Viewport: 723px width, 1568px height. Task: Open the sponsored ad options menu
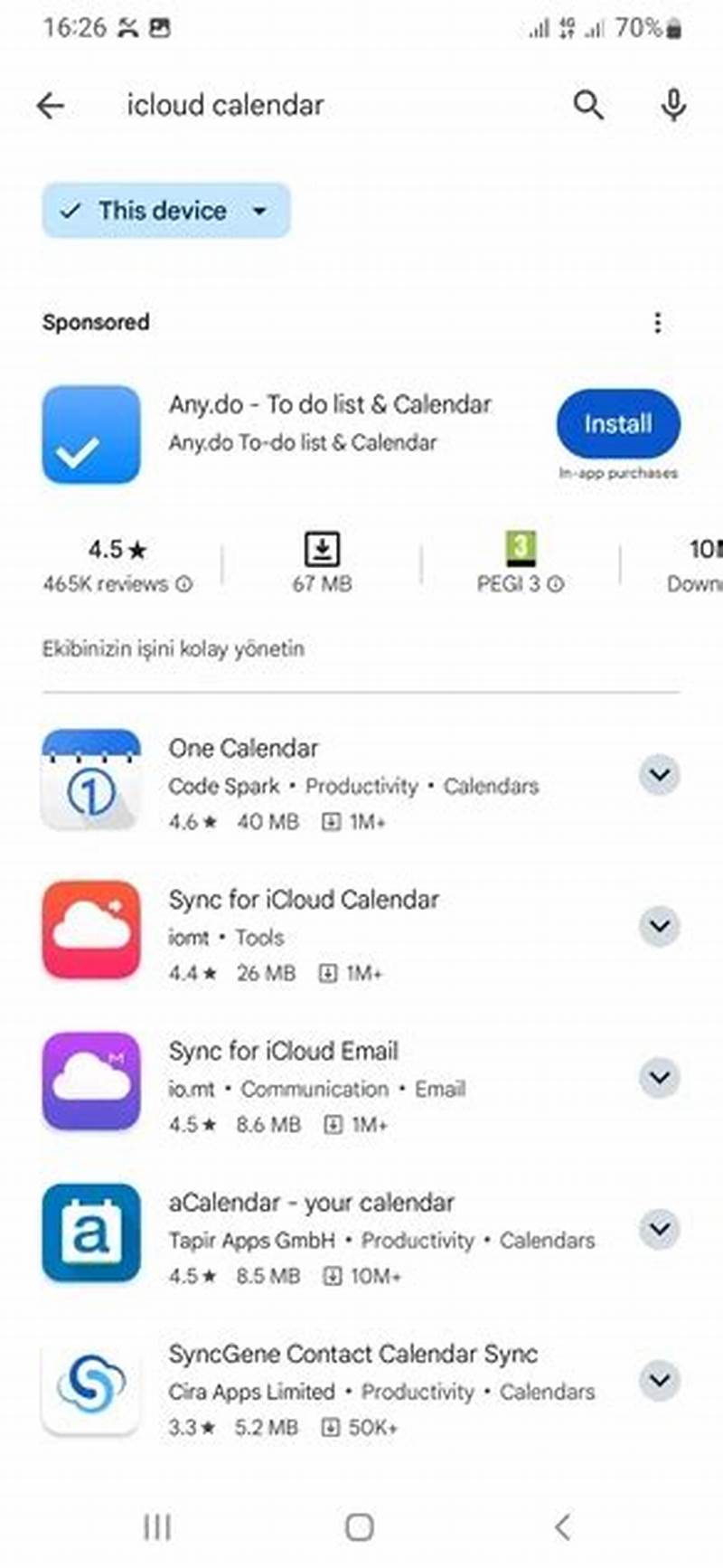click(658, 323)
